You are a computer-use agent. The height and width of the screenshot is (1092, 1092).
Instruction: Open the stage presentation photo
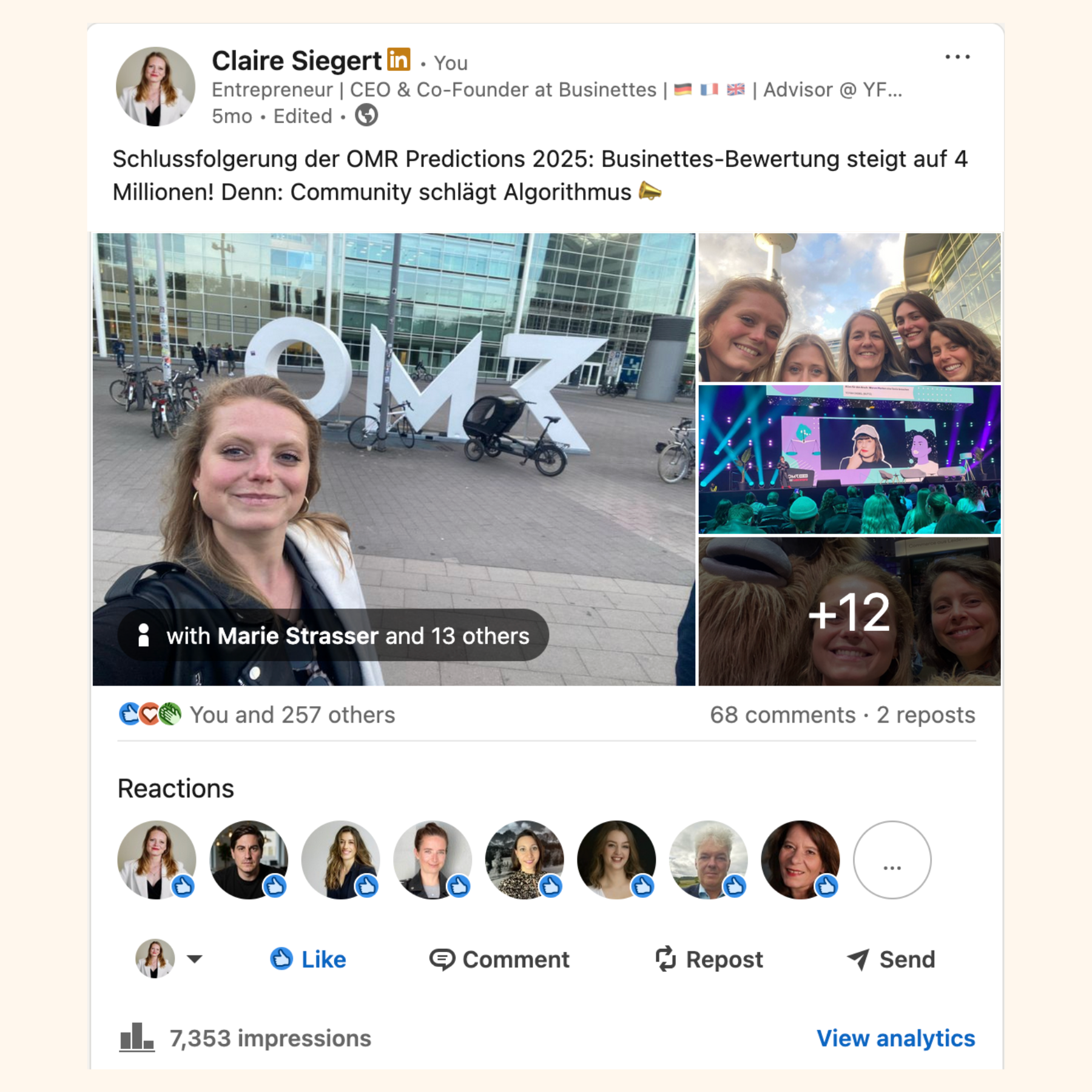[849, 459]
